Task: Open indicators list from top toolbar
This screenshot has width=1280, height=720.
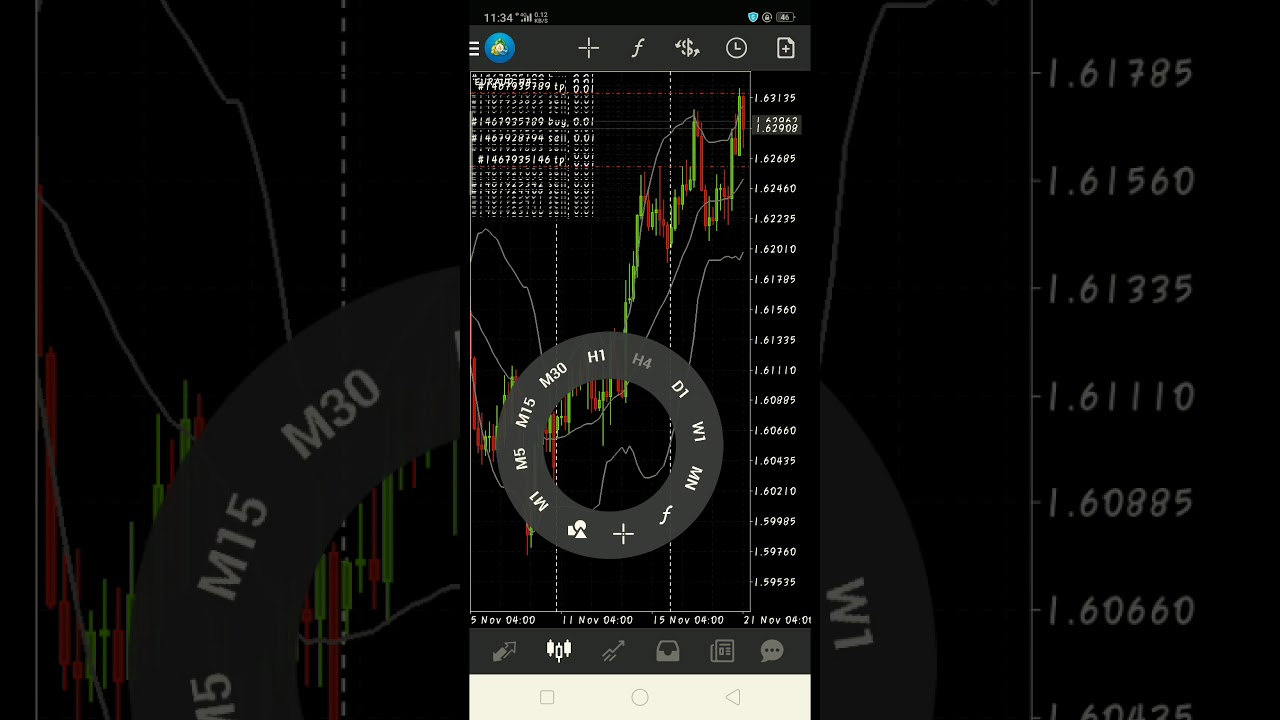Action: tap(637, 48)
